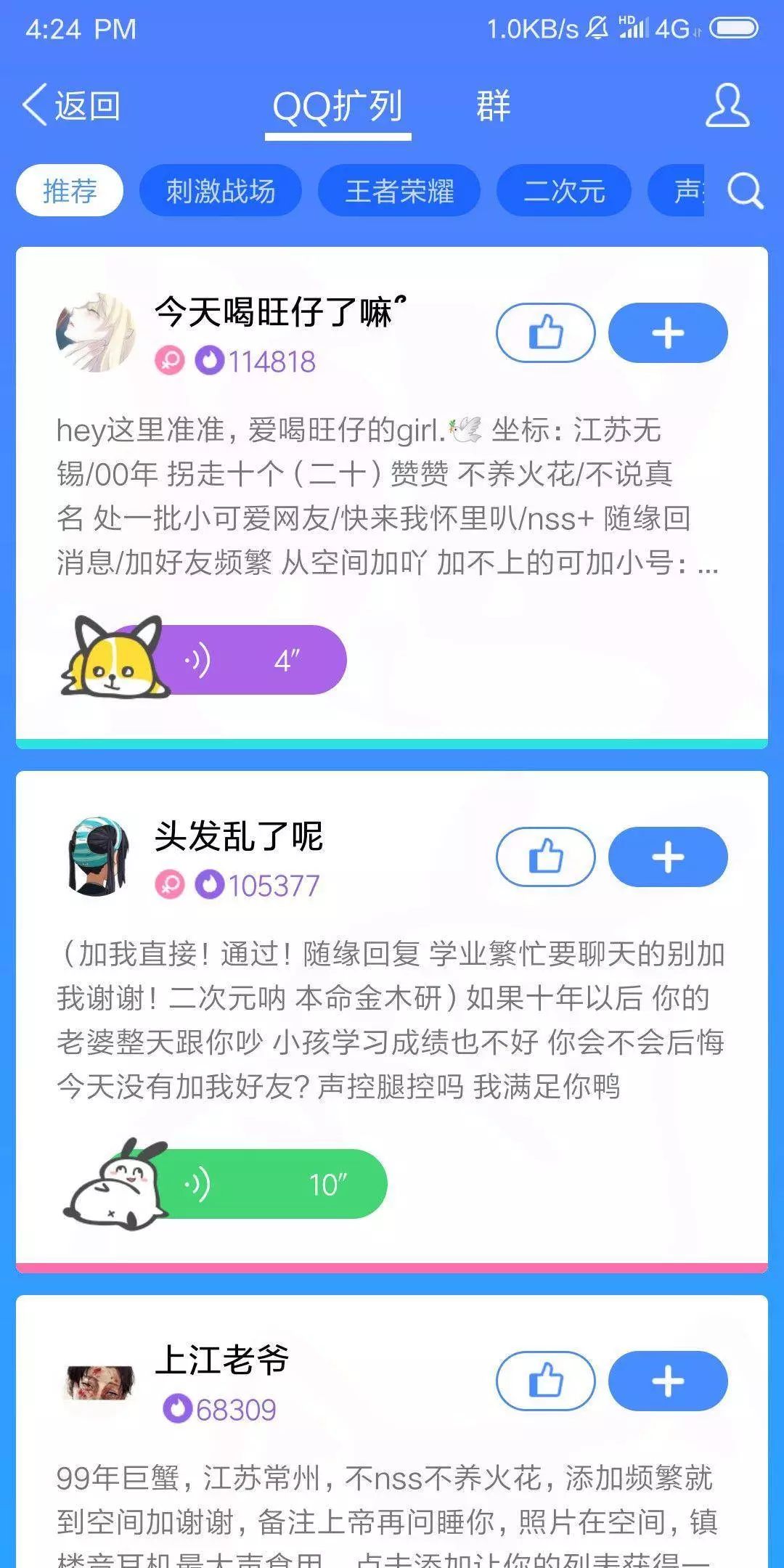
Task: Add 今天喝旺仔了嘛 with the plus button
Action: 668,332
